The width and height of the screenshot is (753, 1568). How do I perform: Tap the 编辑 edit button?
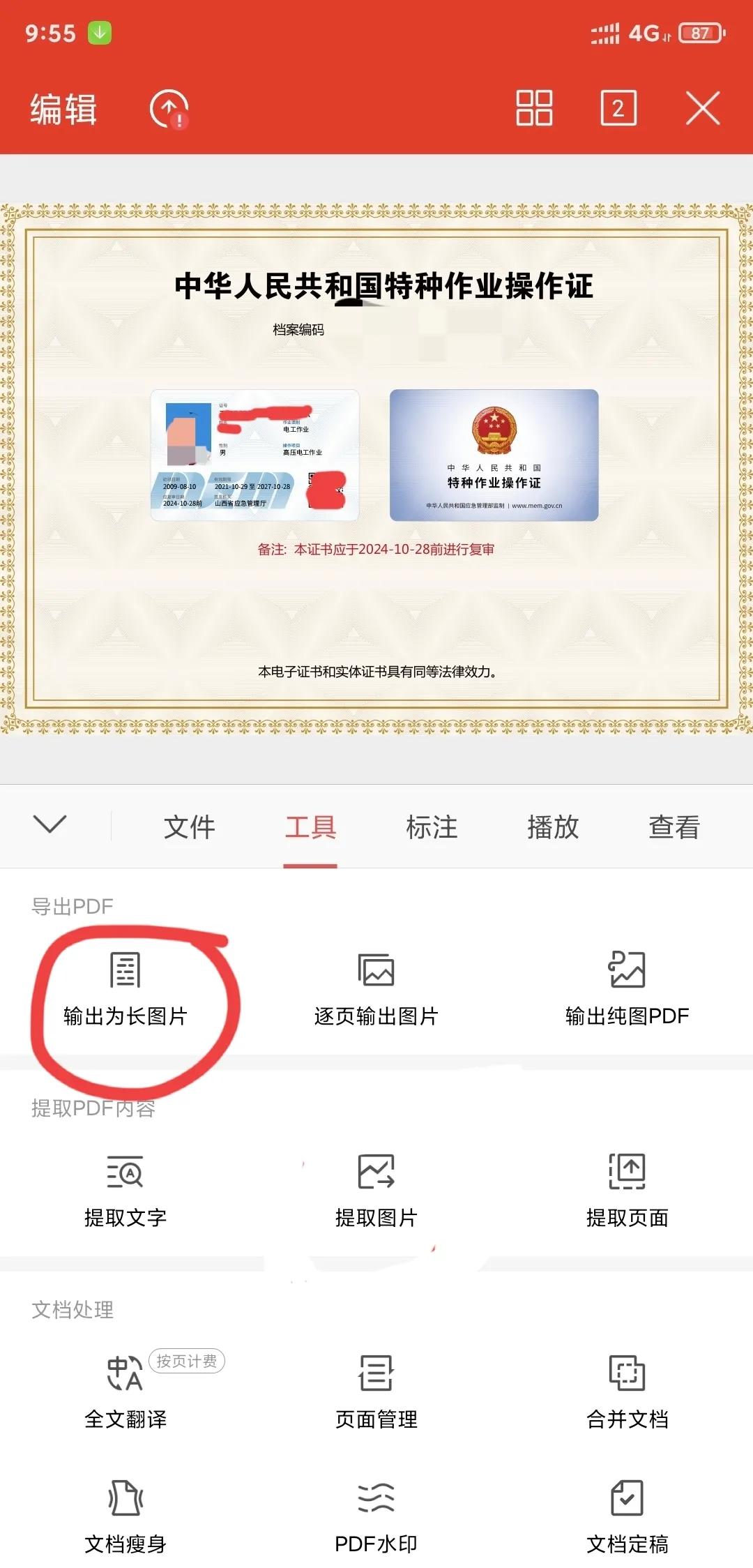pos(63,110)
